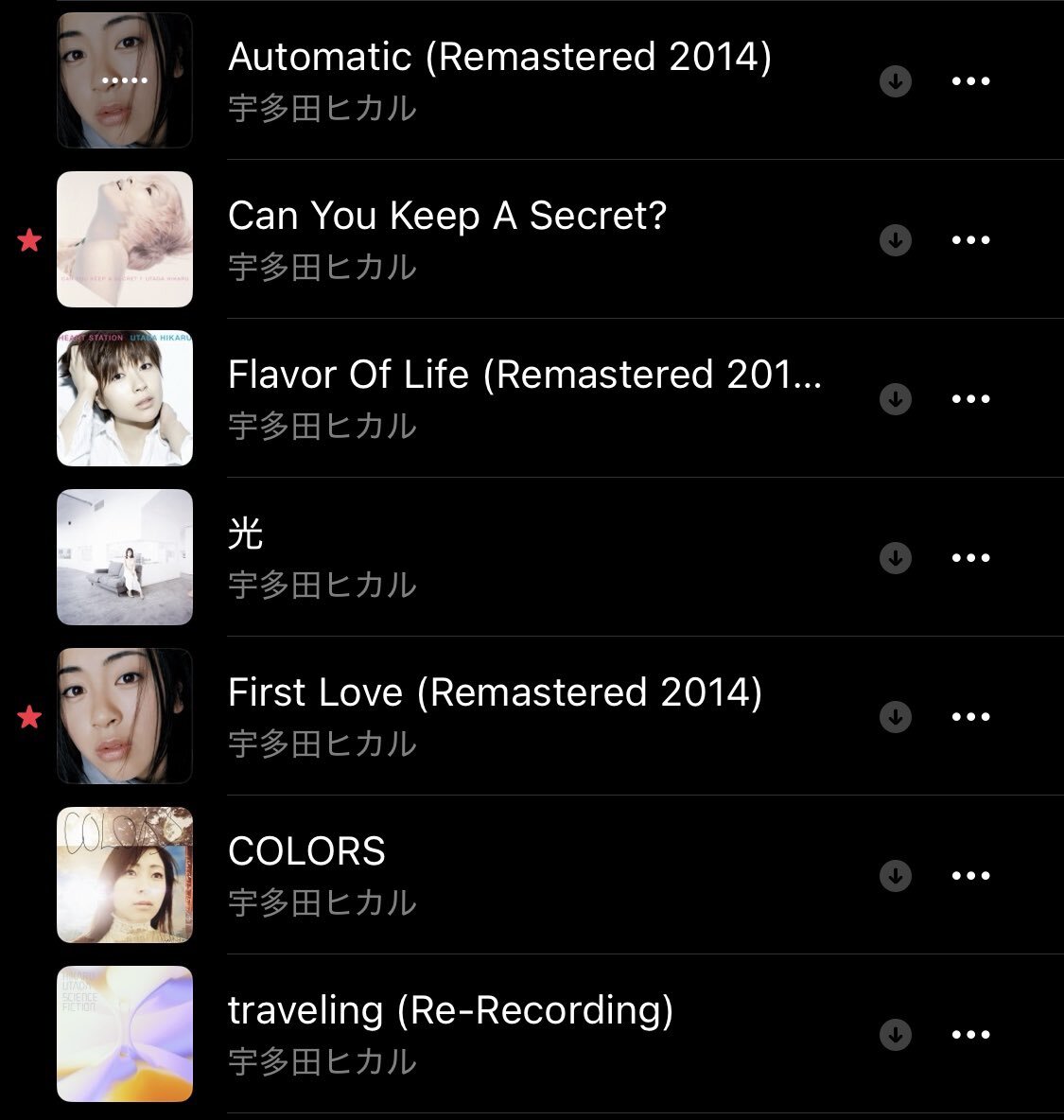
Task: Download the song COLORS
Action: [x=895, y=876]
